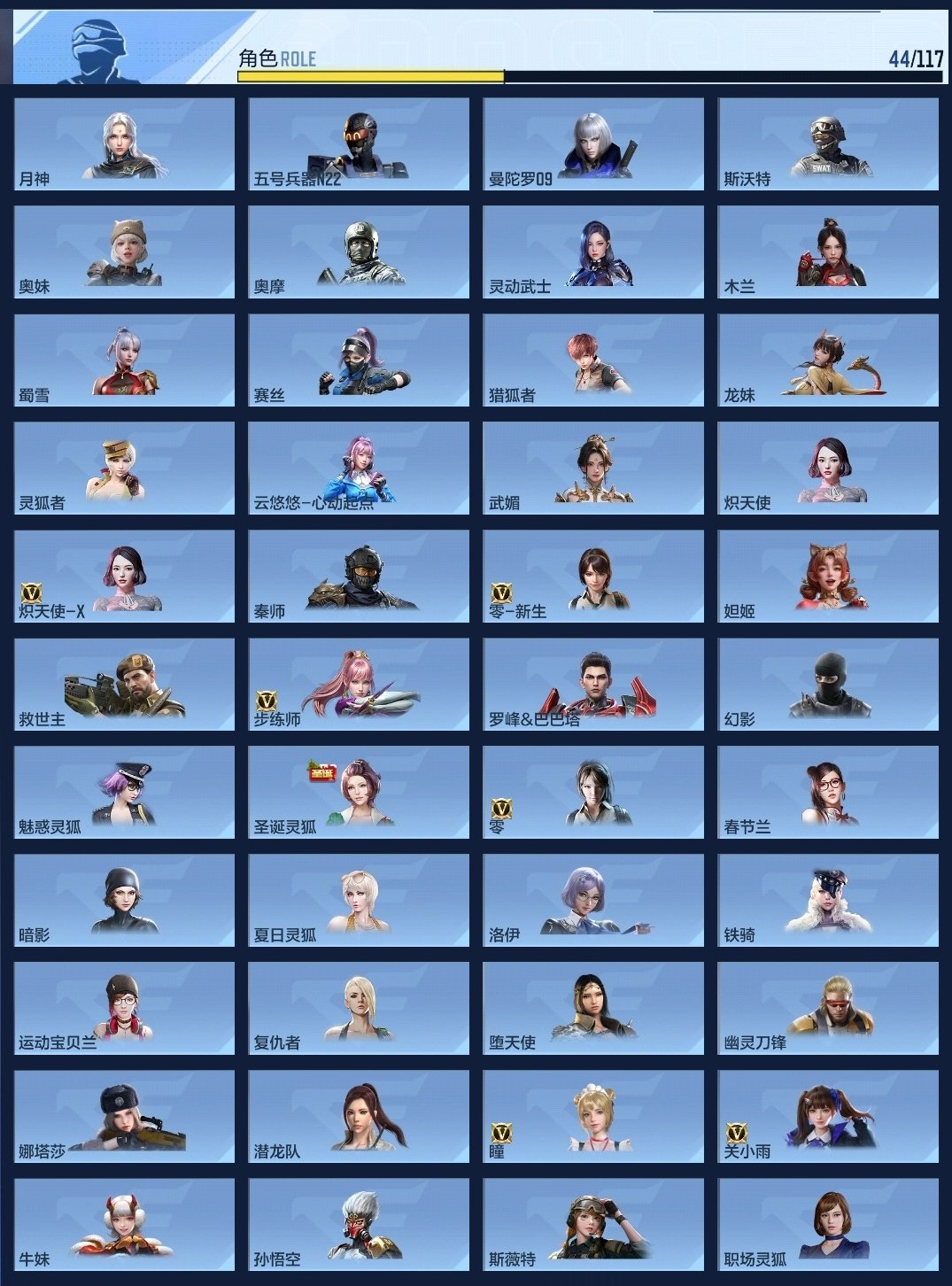Select the 关小雨 character

tap(828, 1116)
